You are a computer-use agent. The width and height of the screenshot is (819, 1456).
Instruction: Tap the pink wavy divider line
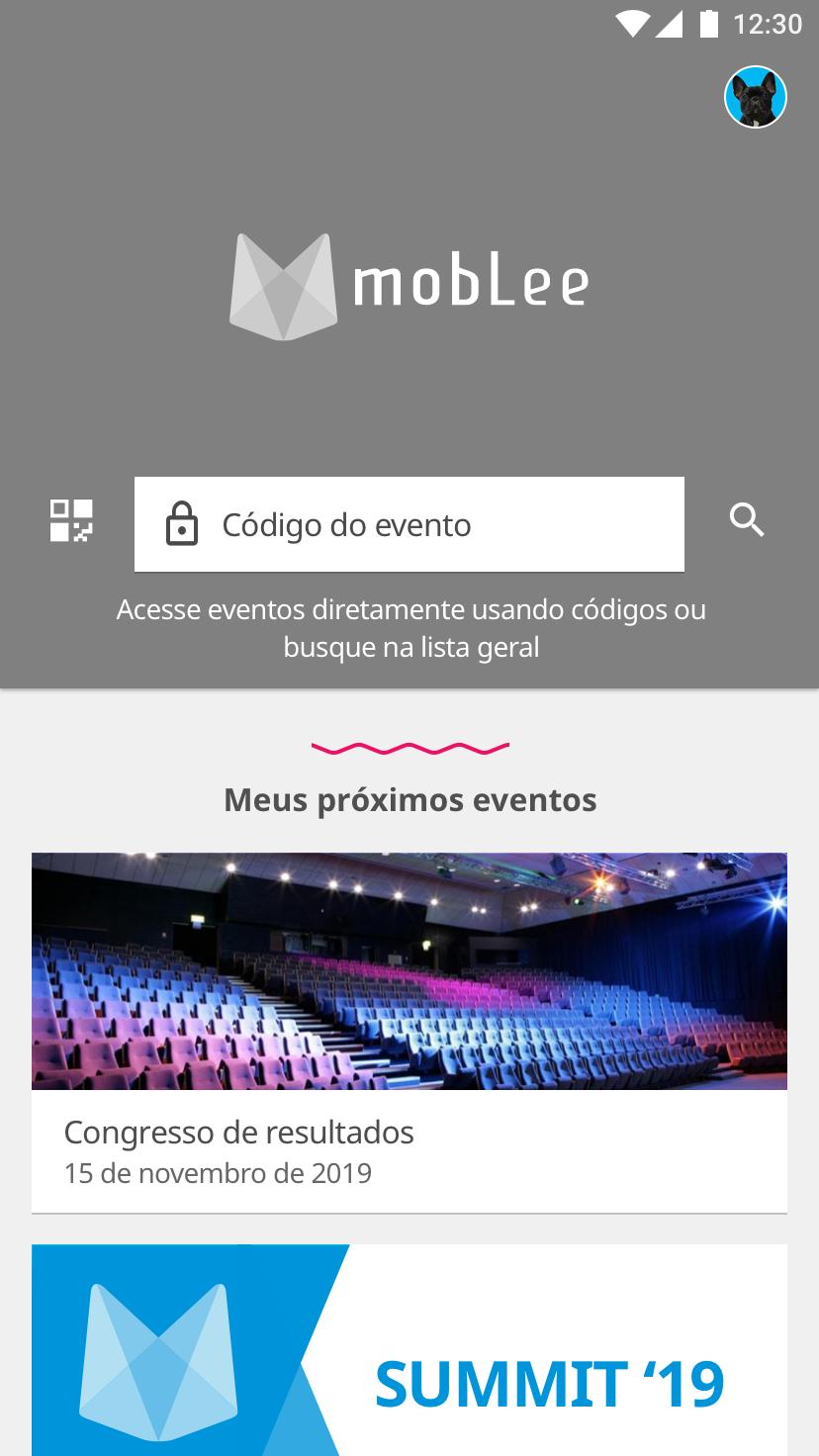pyautogui.click(x=409, y=747)
